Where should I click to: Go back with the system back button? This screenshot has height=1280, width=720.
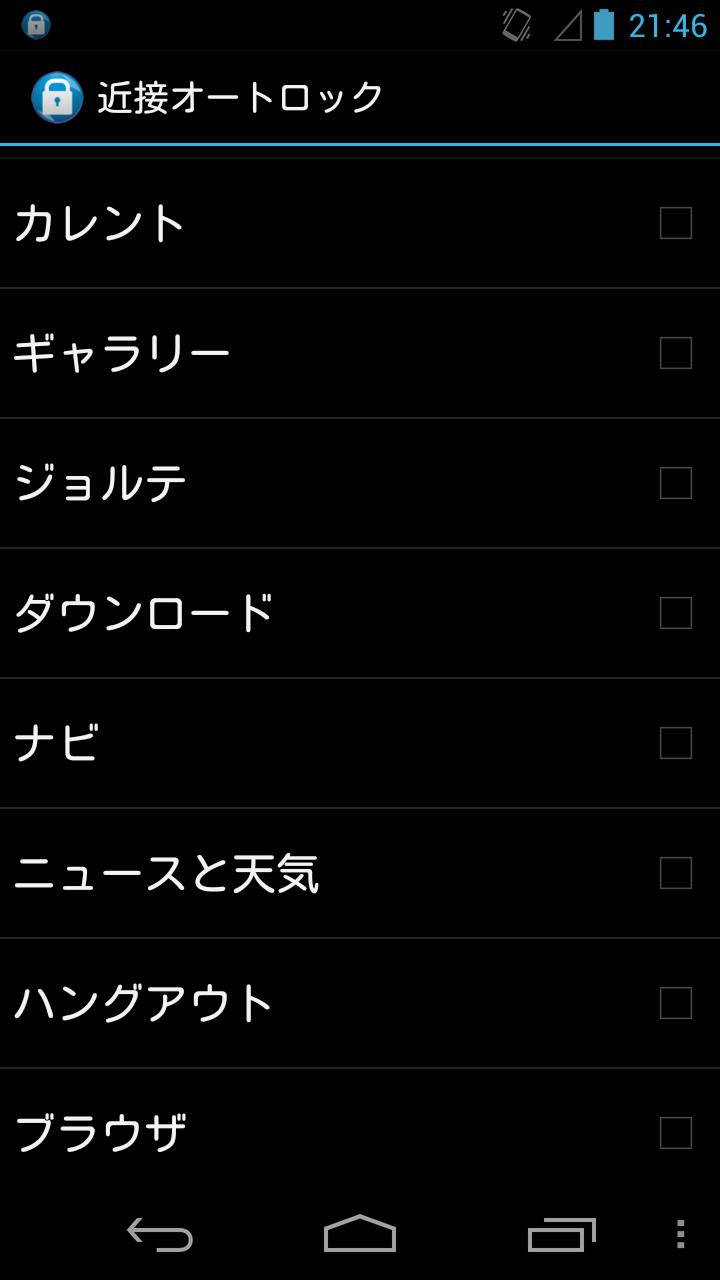(160, 1234)
